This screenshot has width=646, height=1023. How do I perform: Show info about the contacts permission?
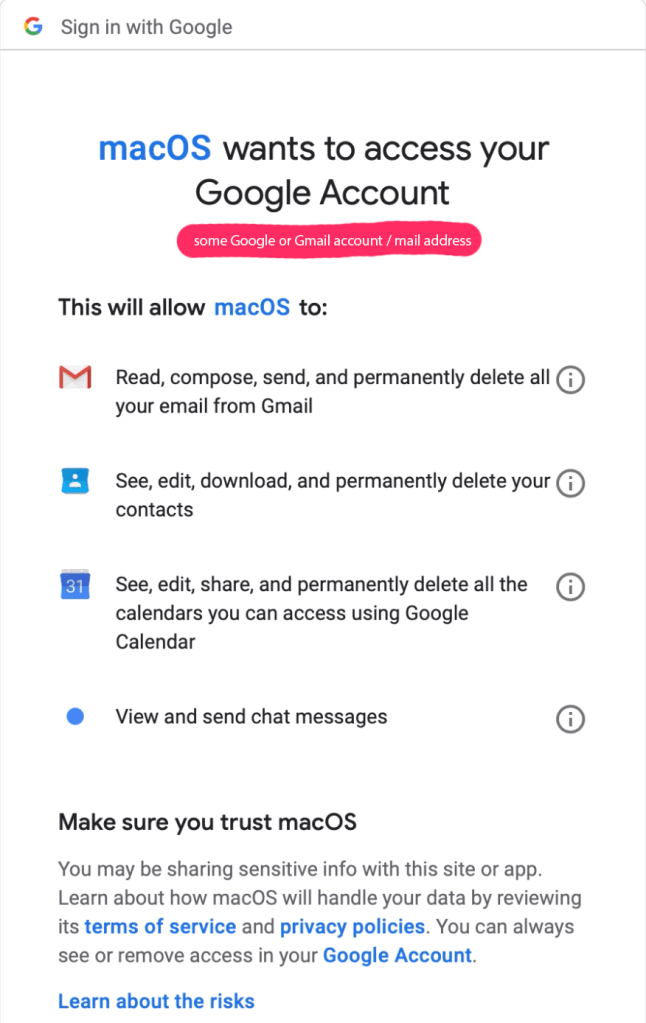point(570,483)
